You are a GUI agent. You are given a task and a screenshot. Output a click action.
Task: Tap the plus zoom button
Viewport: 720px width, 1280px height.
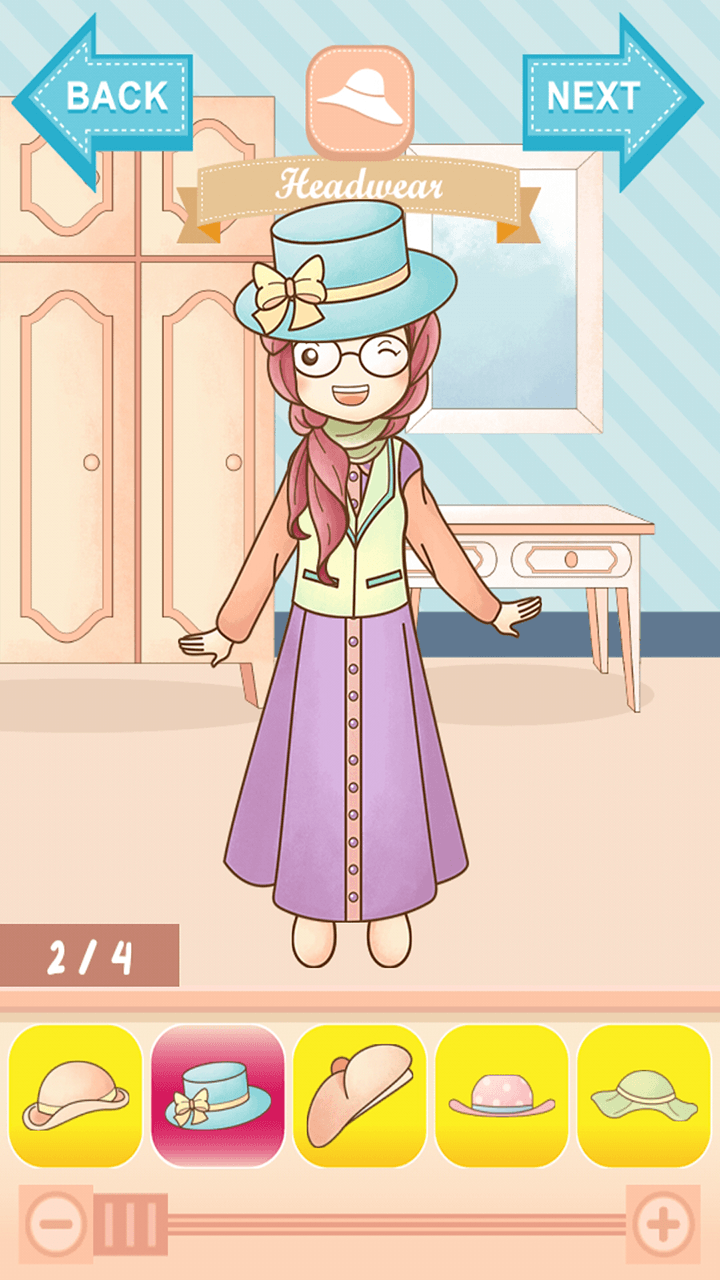pyautogui.click(x=663, y=1223)
